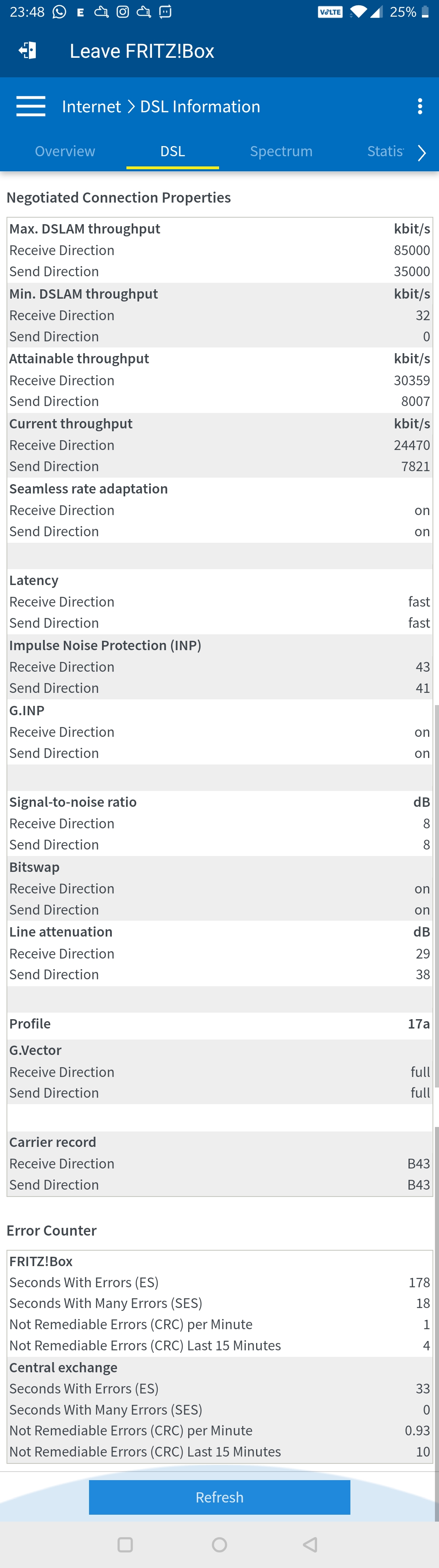Select the DSL tab
The image size is (439, 1568).
(x=173, y=151)
